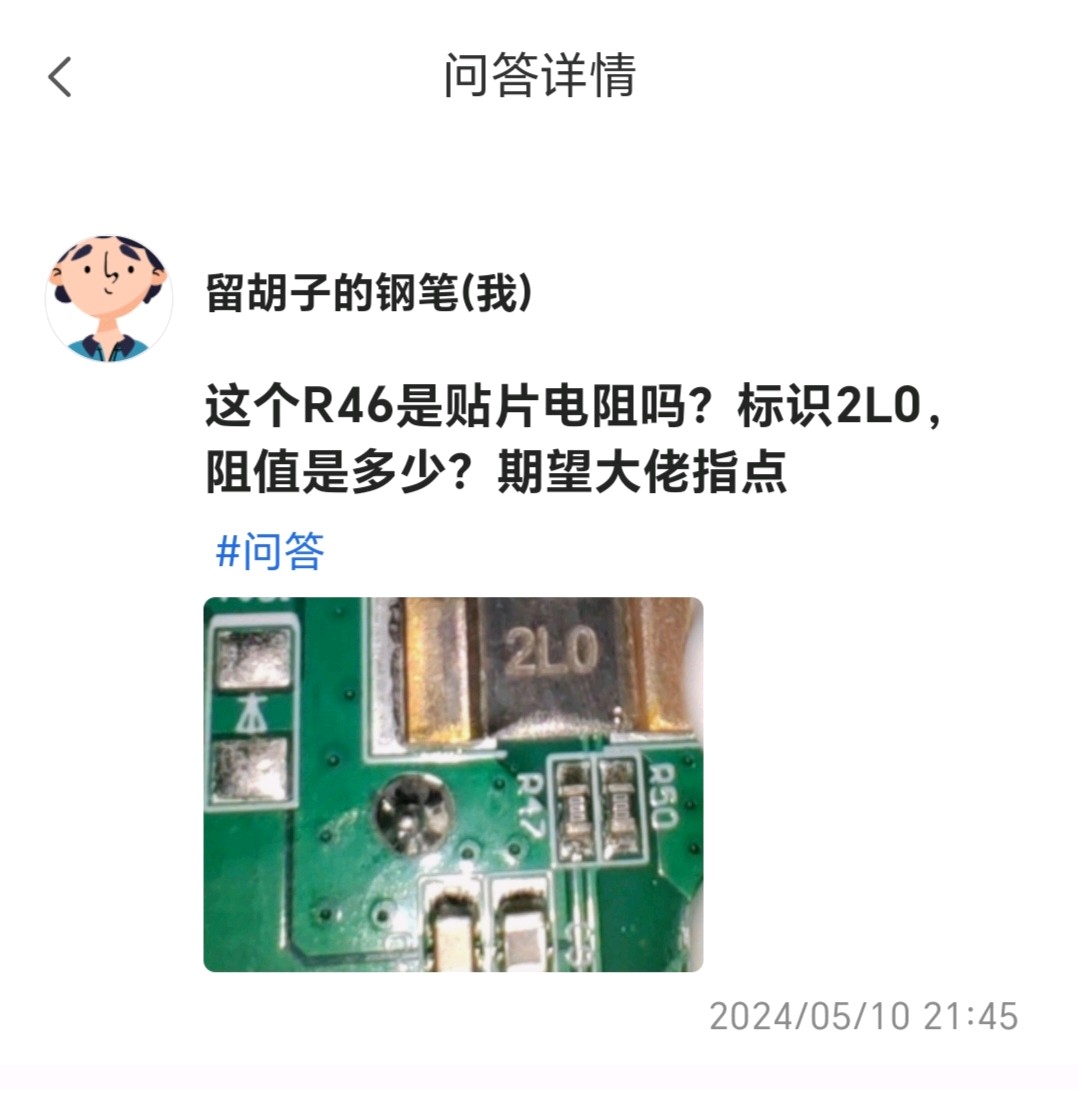The height and width of the screenshot is (1094, 1079).
Task: Go back from the 问答详情 page
Action: point(60,77)
